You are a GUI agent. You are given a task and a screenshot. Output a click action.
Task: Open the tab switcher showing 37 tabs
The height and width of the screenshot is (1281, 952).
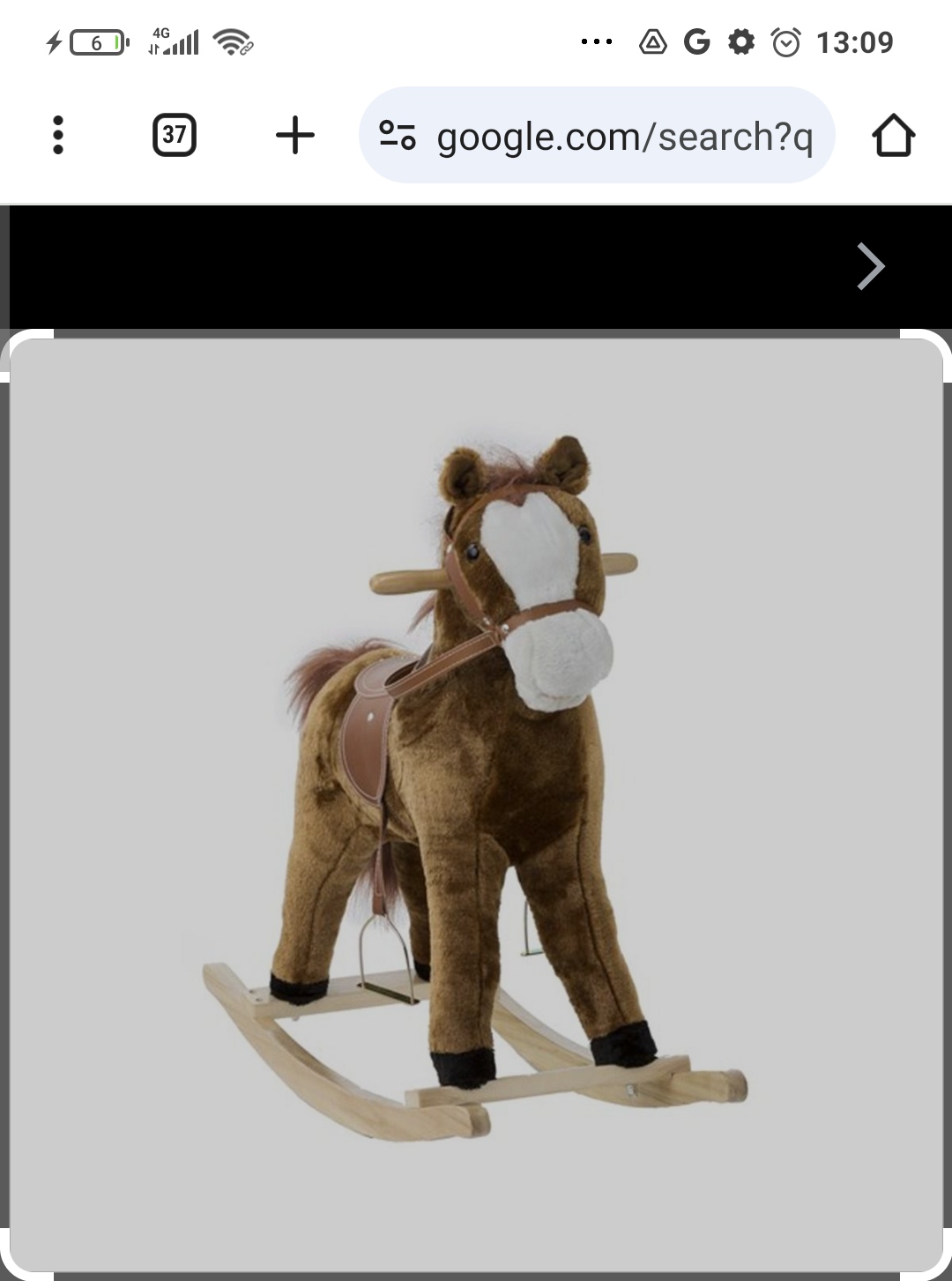point(175,135)
